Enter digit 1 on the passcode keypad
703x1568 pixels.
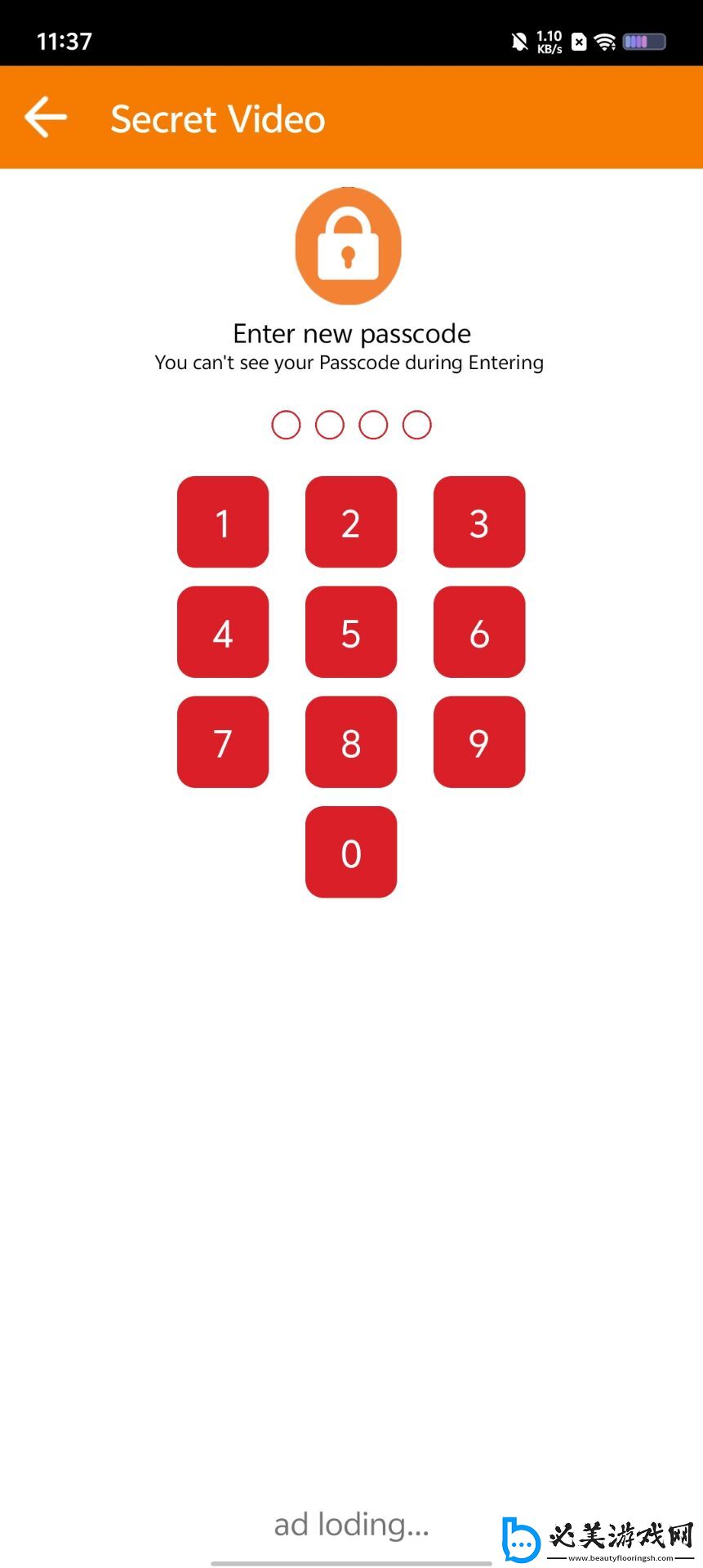tap(223, 522)
